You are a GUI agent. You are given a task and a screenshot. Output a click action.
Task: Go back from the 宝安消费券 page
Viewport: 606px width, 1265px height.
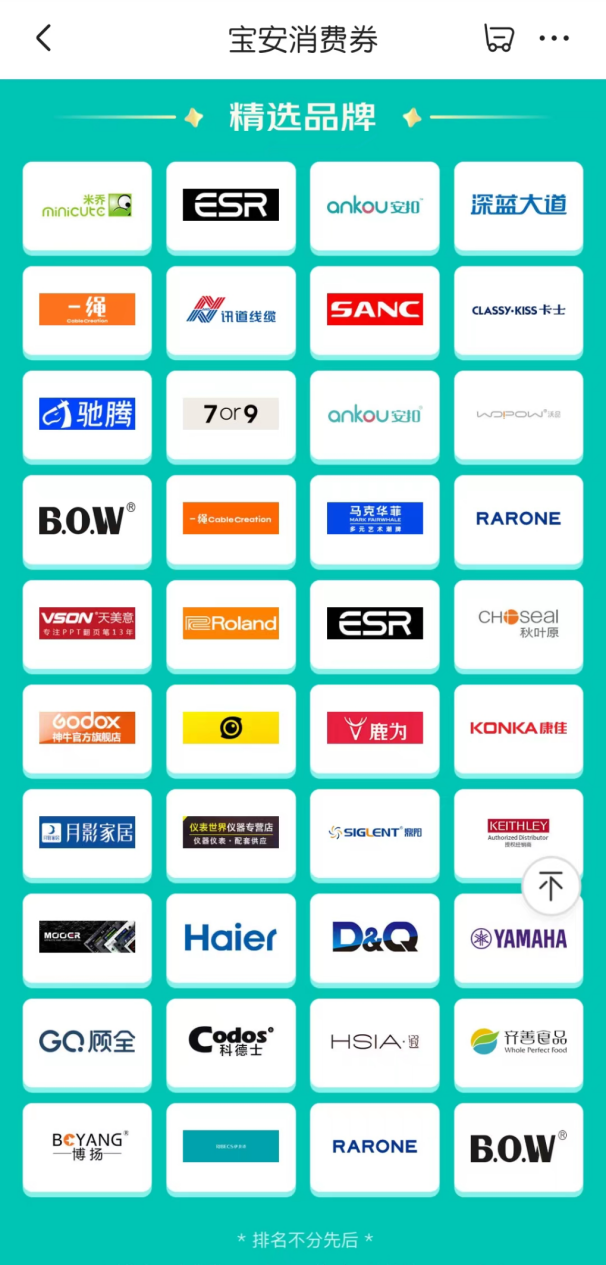coord(43,39)
